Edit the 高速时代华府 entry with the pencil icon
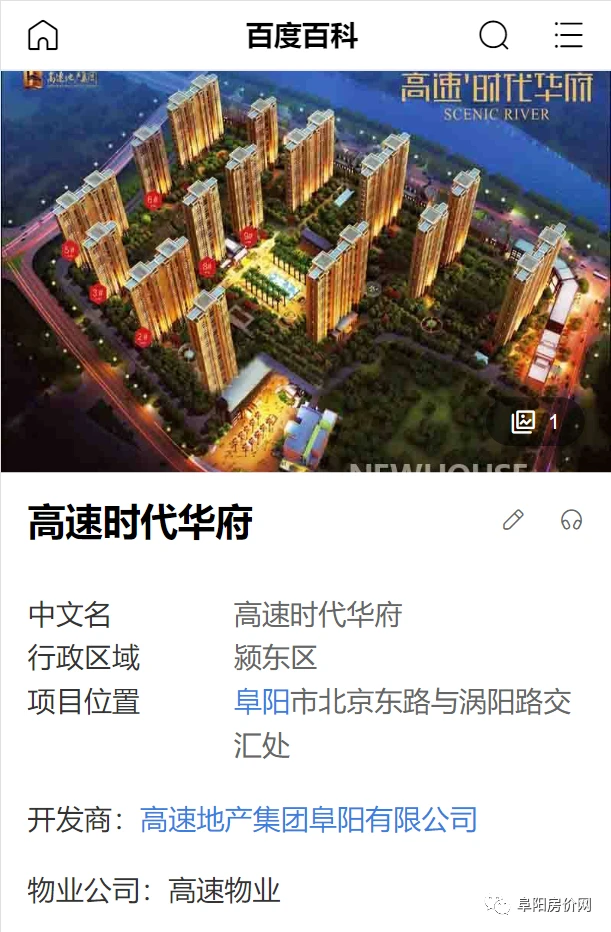Image resolution: width=611 pixels, height=932 pixels. click(x=513, y=519)
